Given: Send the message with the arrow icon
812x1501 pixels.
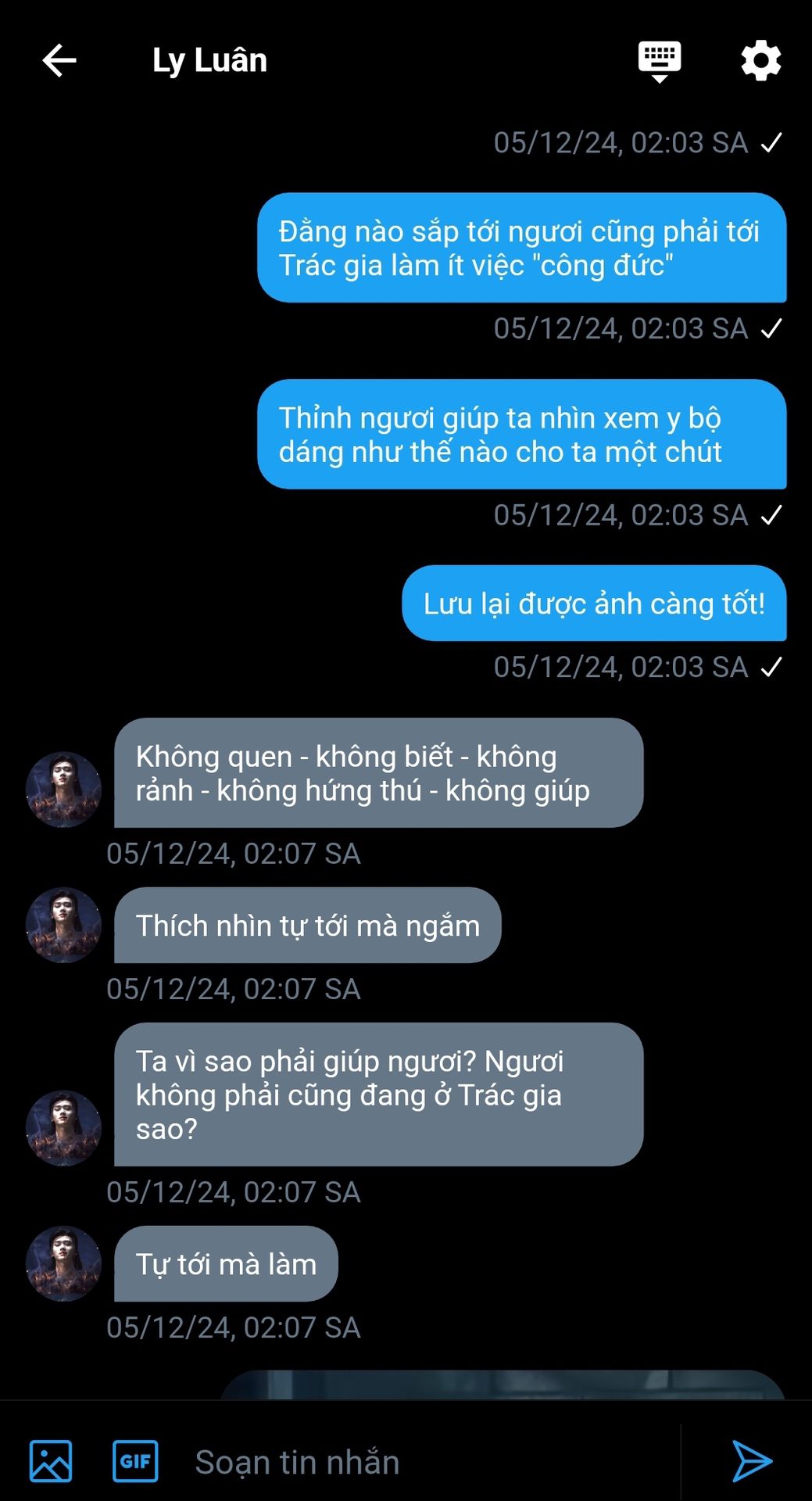Looking at the screenshot, I should click(752, 1460).
